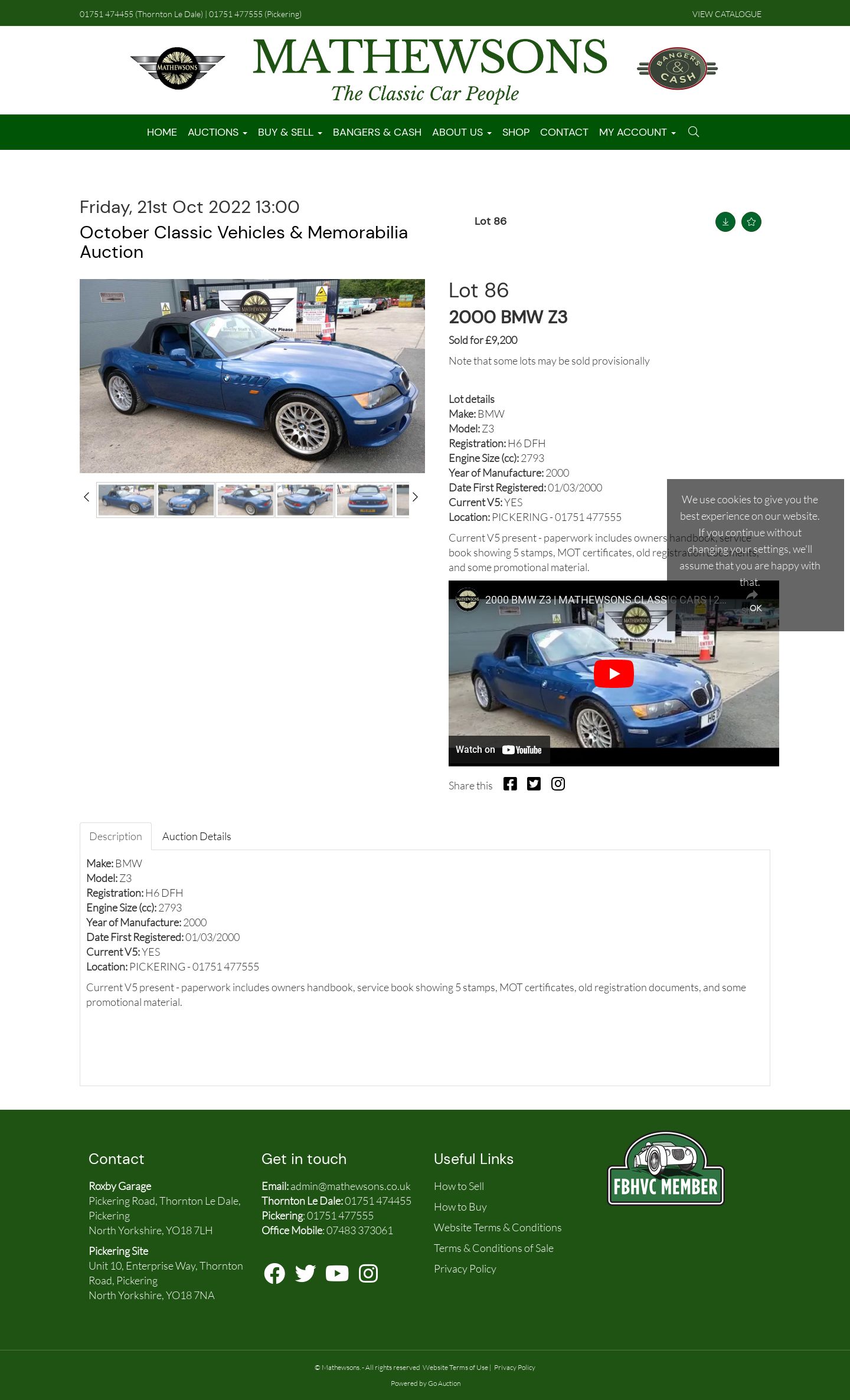Select the rear-view car thumbnail in gallery
The width and height of the screenshot is (850, 1400).
coord(364,500)
